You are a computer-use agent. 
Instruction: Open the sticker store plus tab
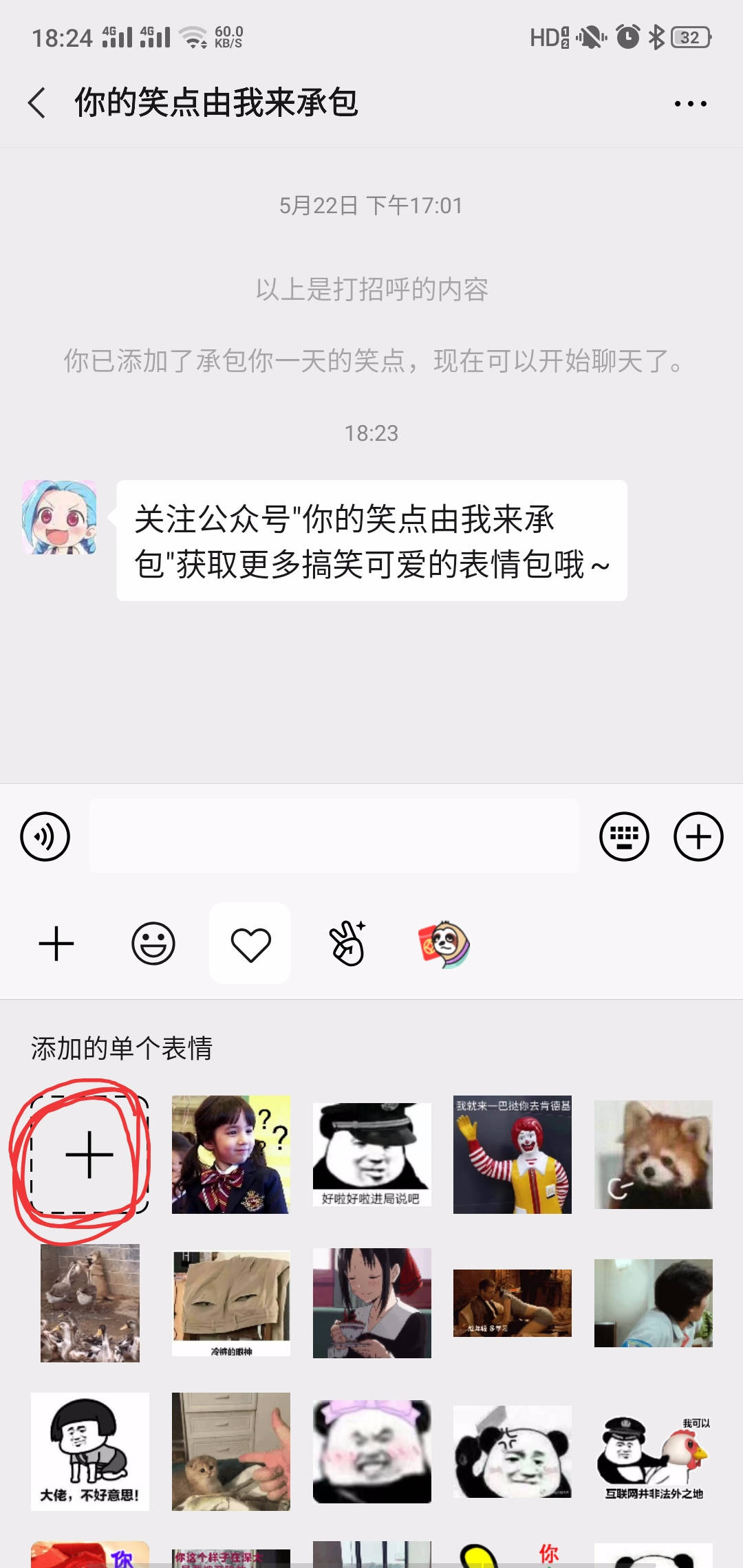point(56,944)
